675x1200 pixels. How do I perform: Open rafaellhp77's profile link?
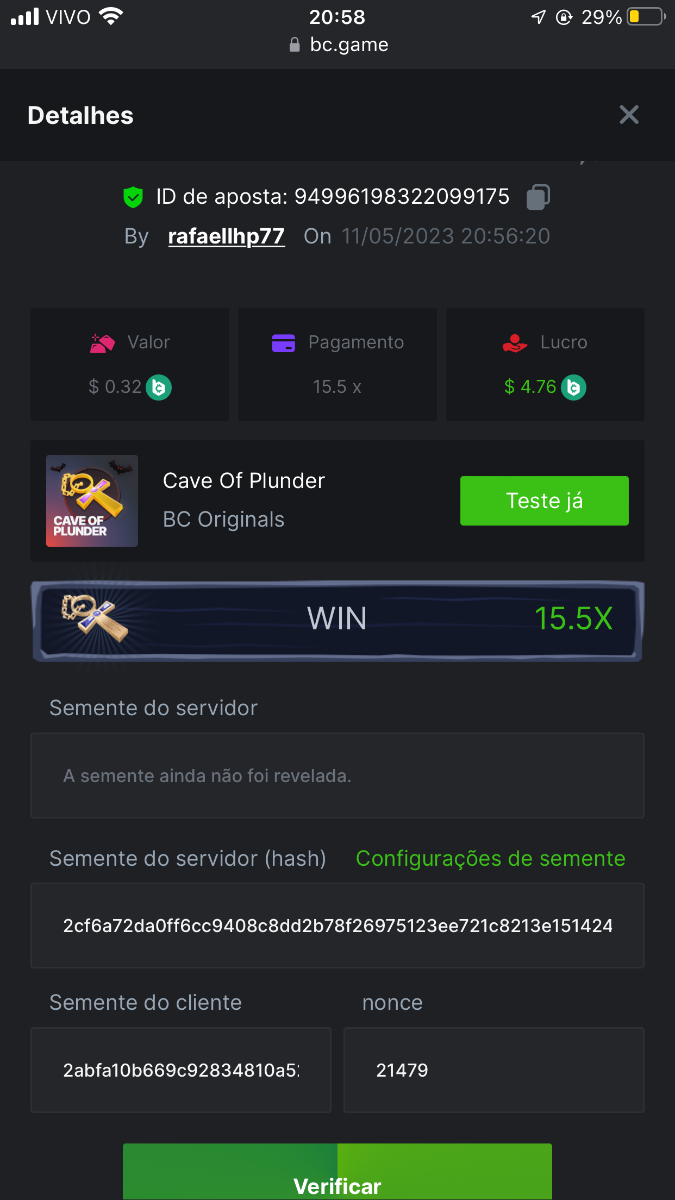pyautogui.click(x=226, y=237)
